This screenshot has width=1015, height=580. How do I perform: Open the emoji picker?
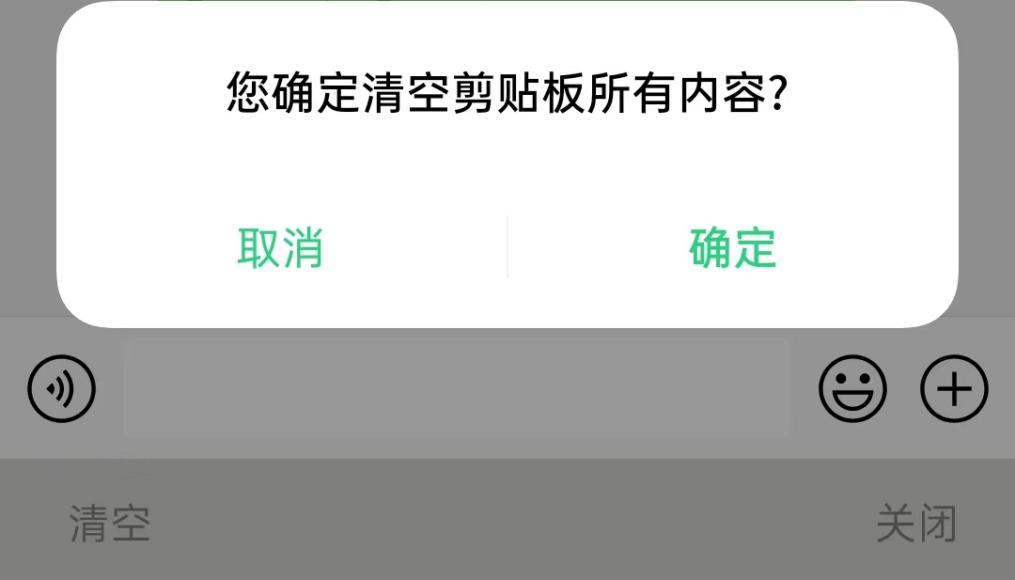point(853,388)
